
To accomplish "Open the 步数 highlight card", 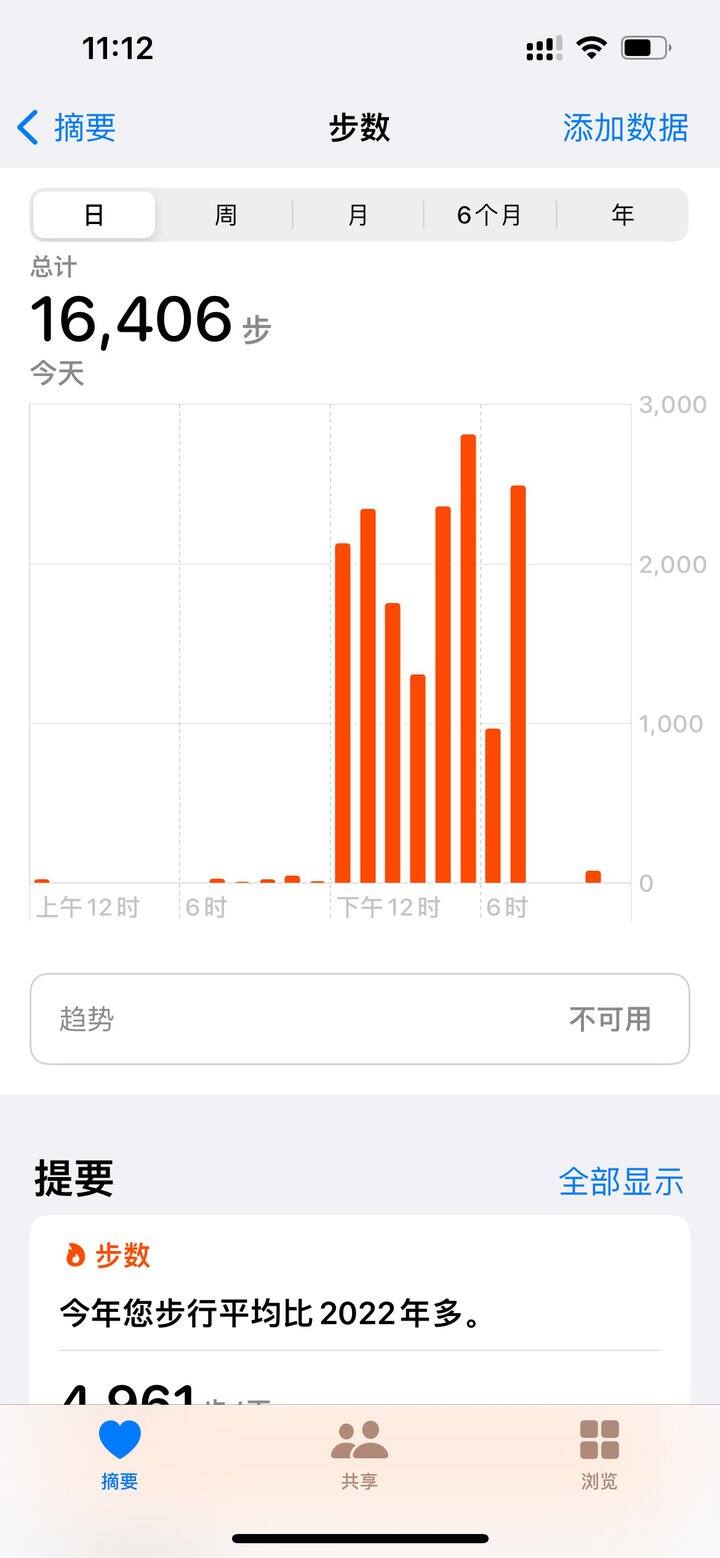I will [360, 1310].
